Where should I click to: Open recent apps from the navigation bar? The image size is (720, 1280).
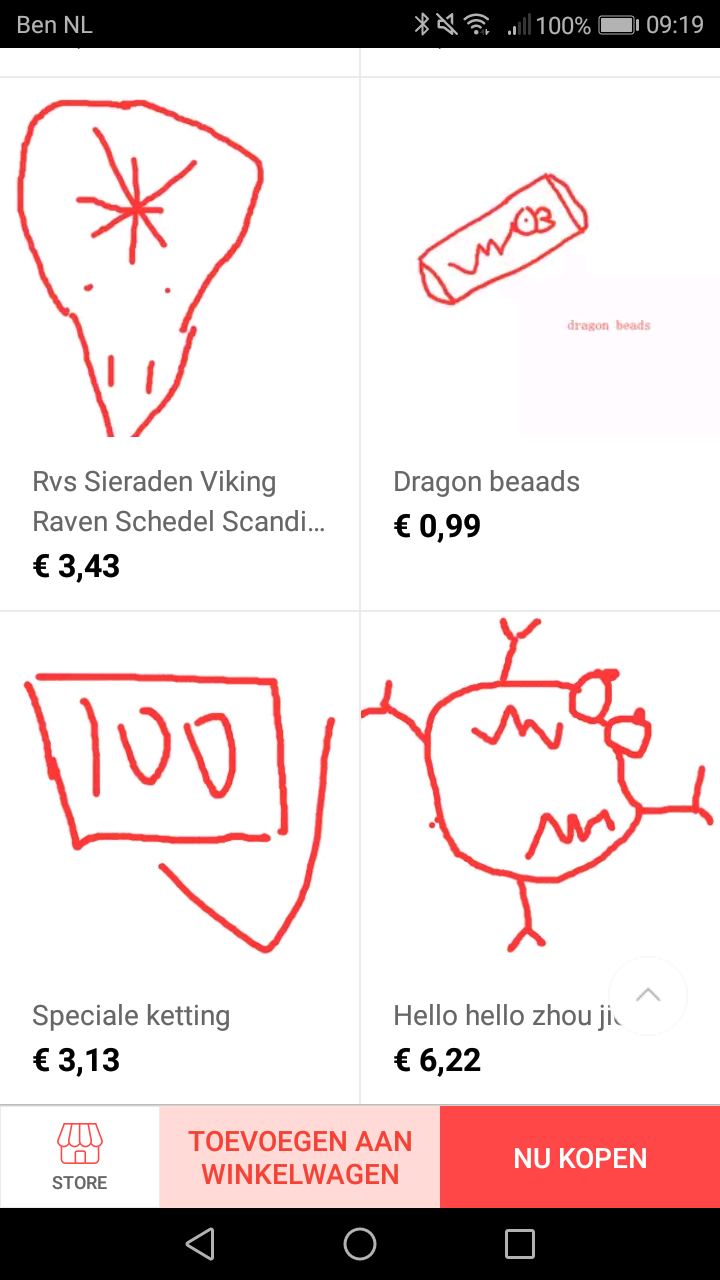[520, 1244]
